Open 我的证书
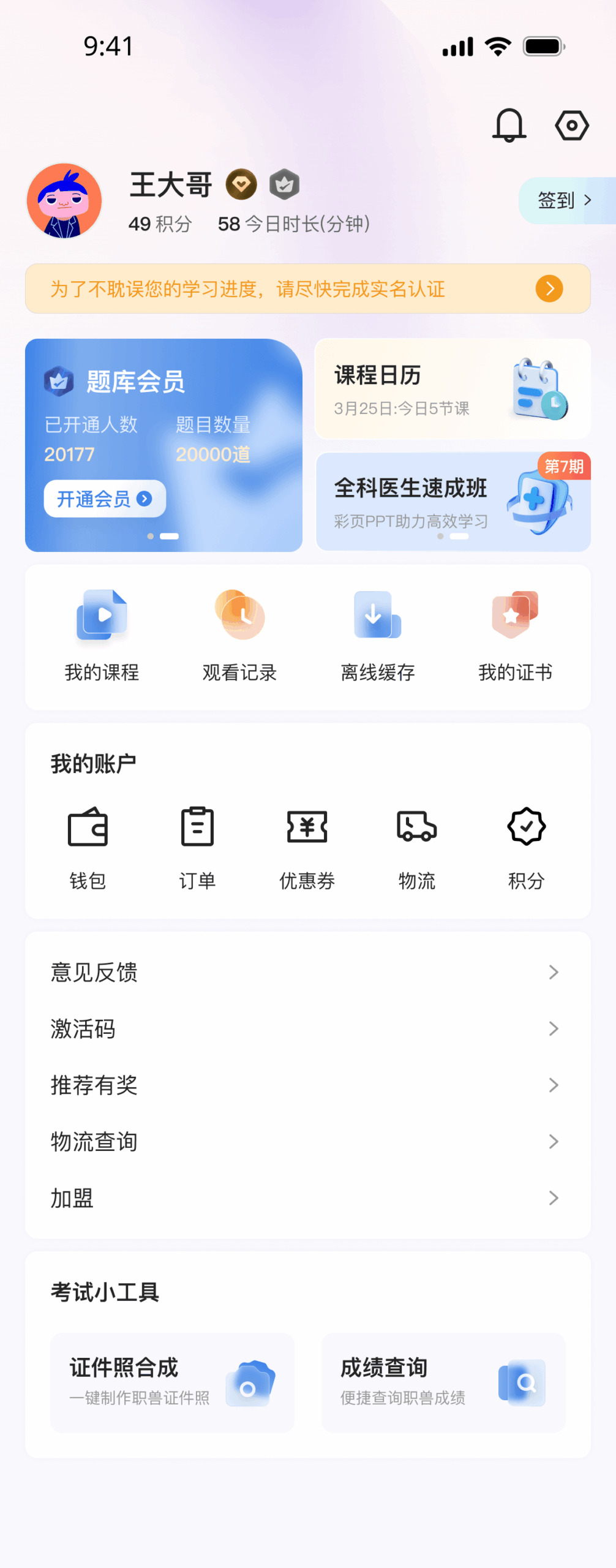Viewport: 616px width, 1568px height. pos(515,636)
